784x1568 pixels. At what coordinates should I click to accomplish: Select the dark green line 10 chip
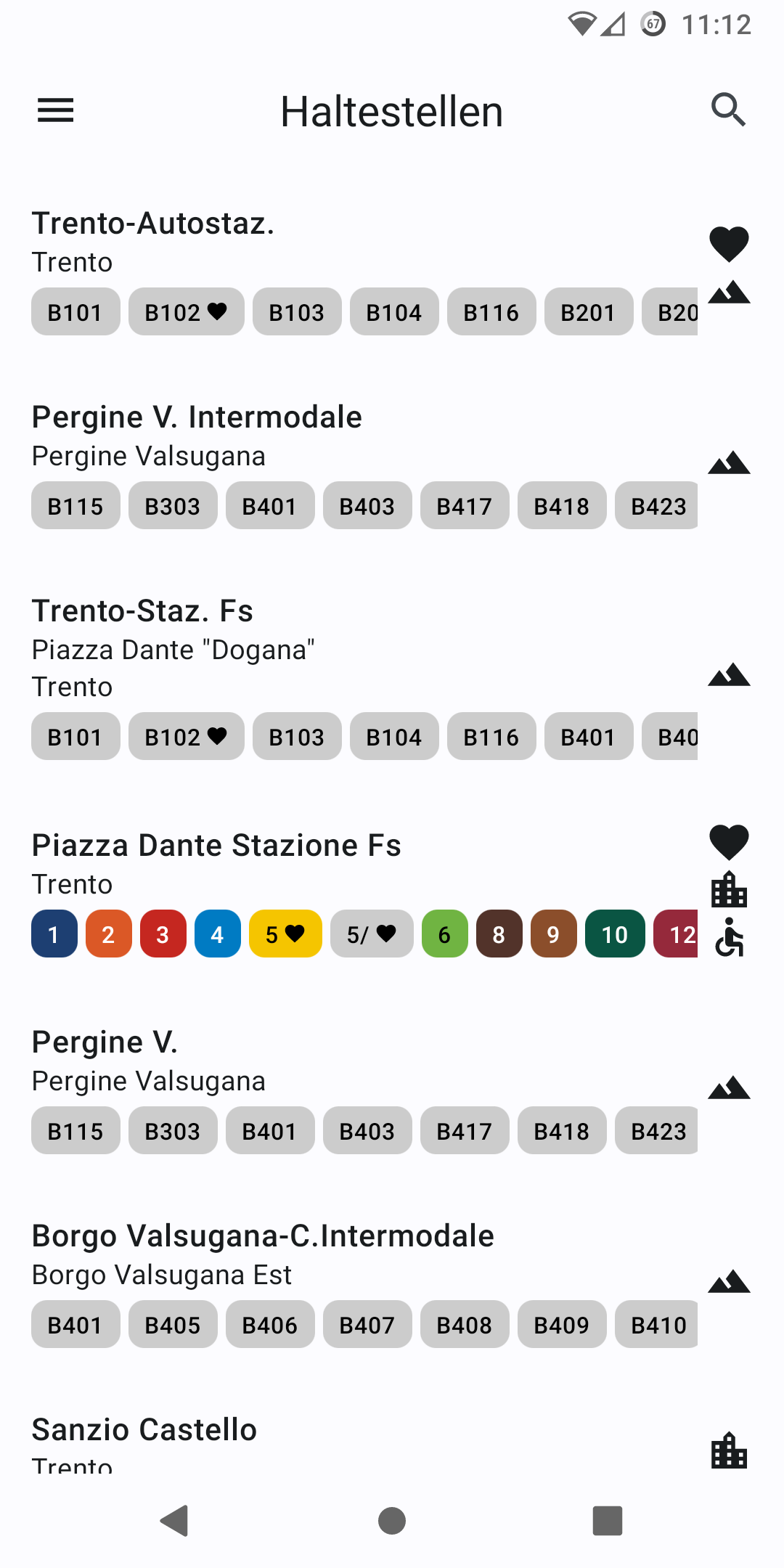pyautogui.click(x=615, y=934)
